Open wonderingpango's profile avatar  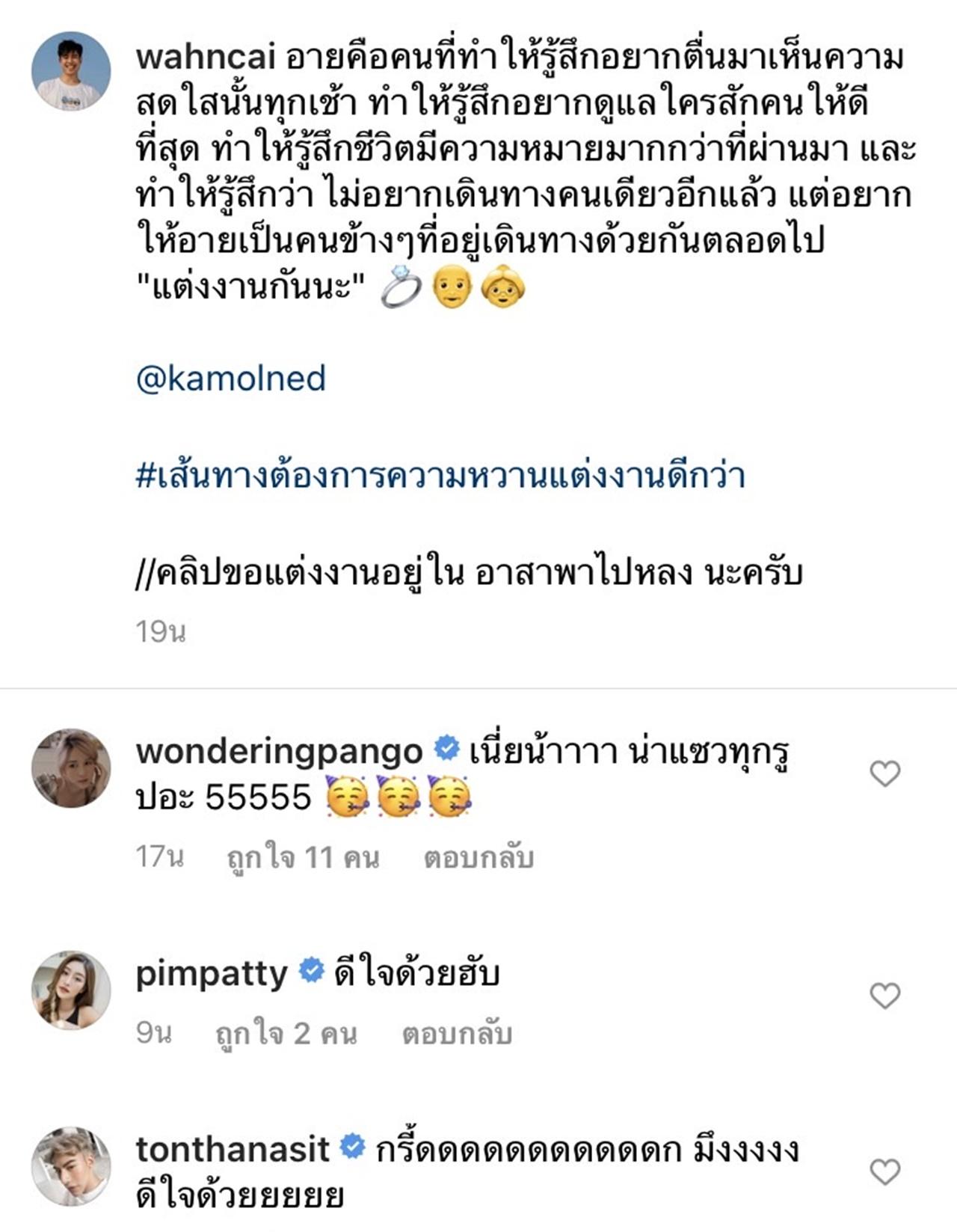pos(71,768)
